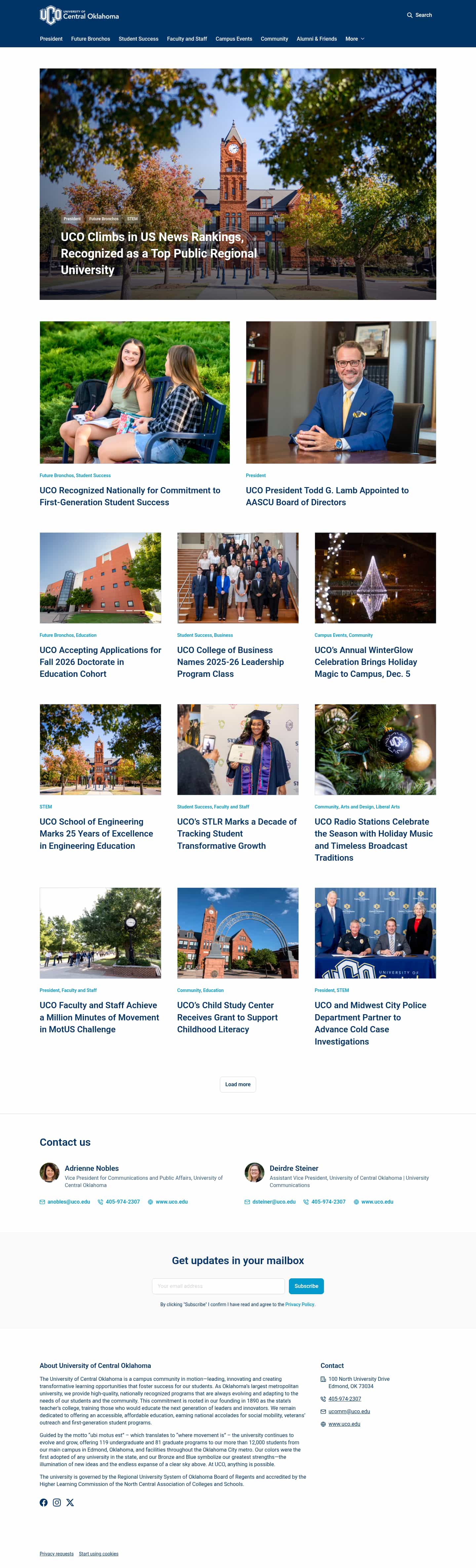View the WinterGlow Celebration story

(x=366, y=662)
